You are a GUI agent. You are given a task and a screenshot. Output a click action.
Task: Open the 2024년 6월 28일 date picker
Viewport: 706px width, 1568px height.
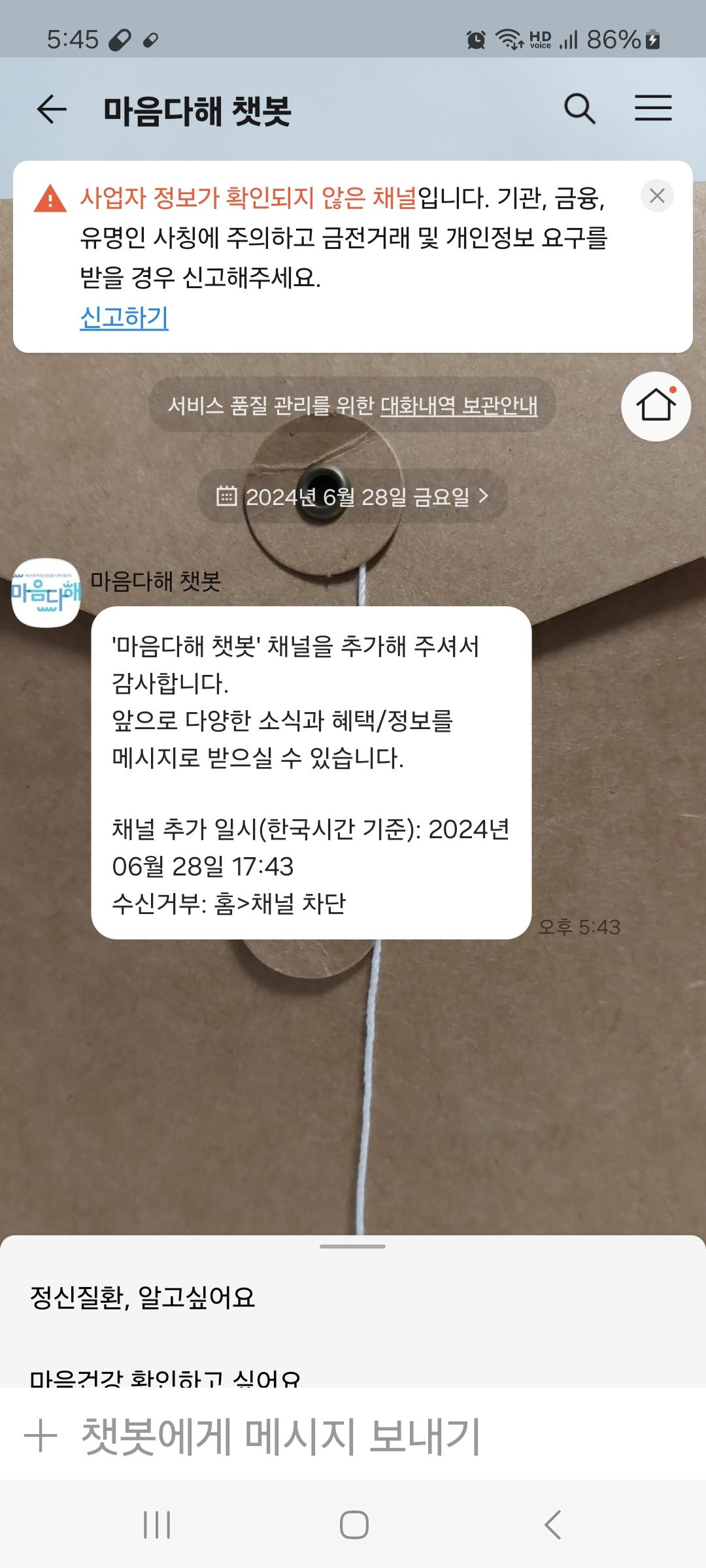[353, 497]
